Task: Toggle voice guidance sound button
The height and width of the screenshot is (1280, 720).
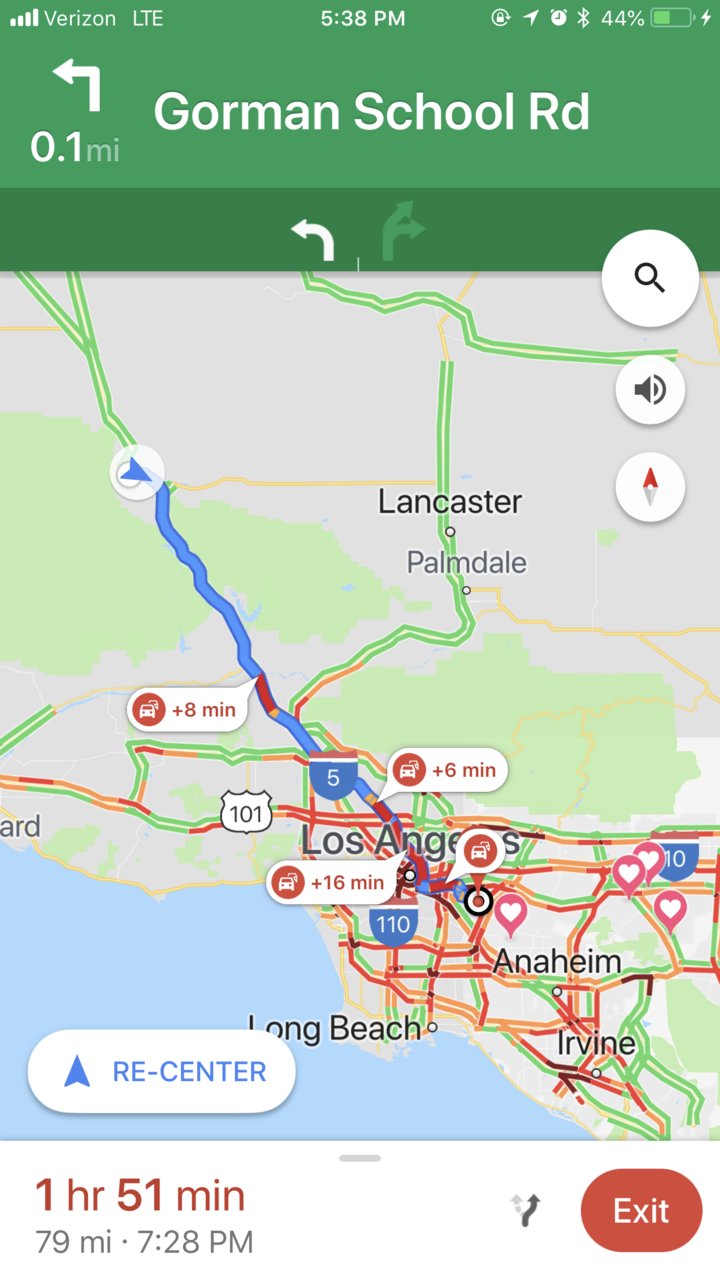Action: click(650, 389)
